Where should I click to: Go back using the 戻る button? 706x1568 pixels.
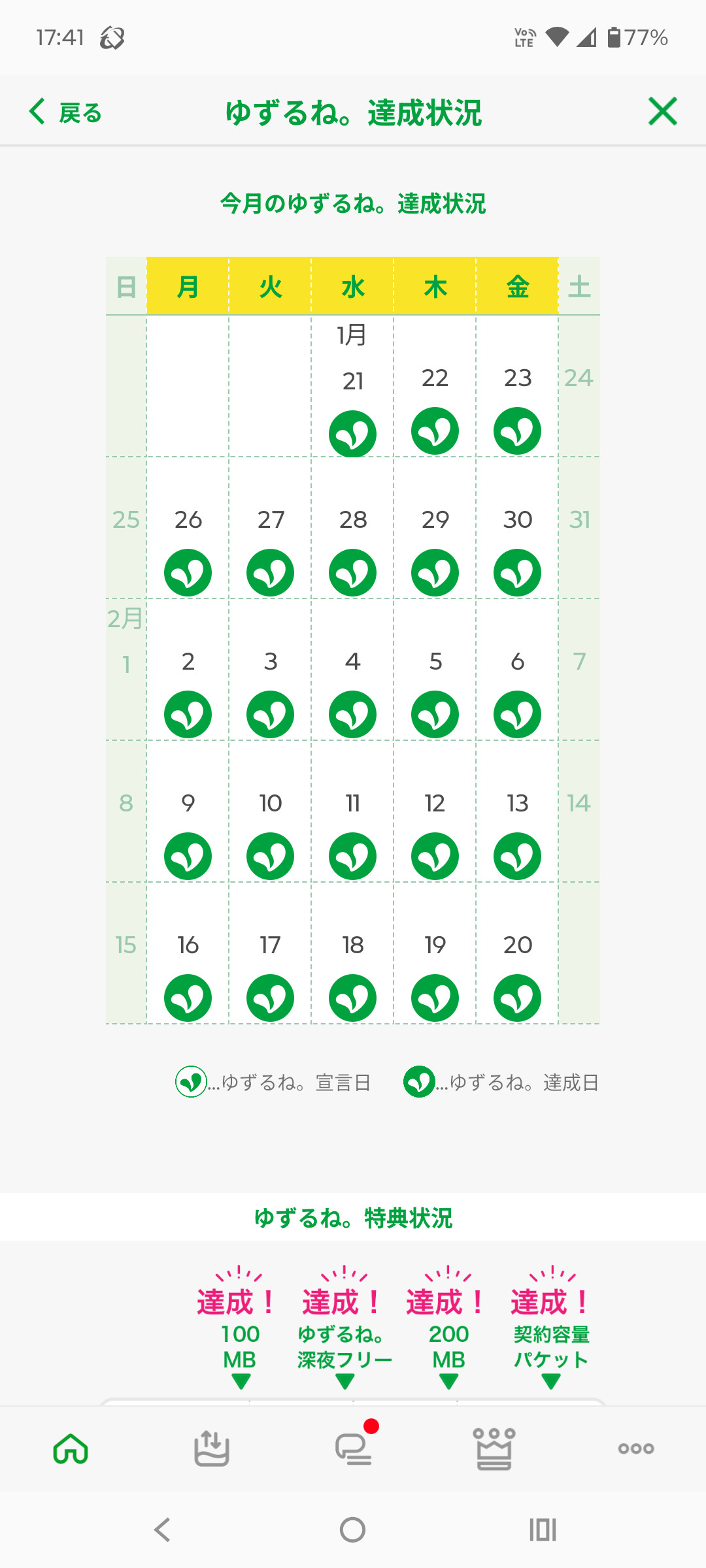[x=65, y=112]
